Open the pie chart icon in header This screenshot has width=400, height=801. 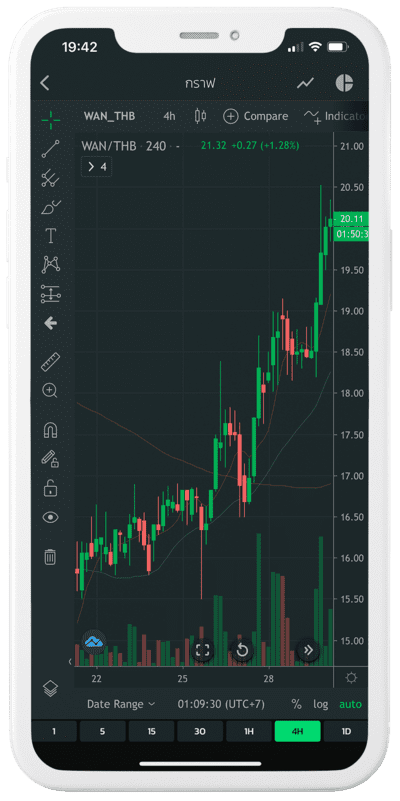point(344,83)
